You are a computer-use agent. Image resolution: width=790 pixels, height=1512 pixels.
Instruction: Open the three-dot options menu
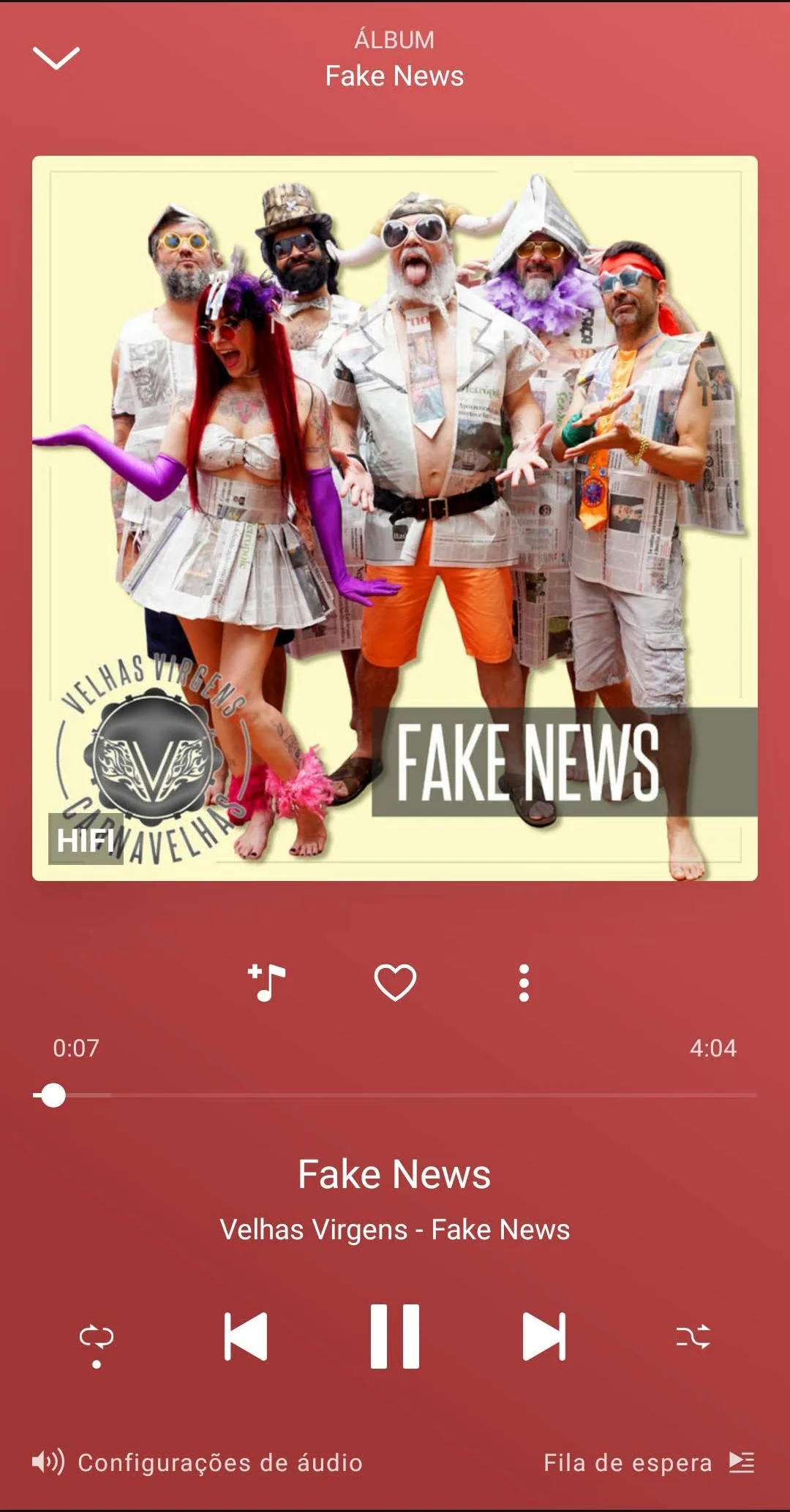(x=524, y=982)
